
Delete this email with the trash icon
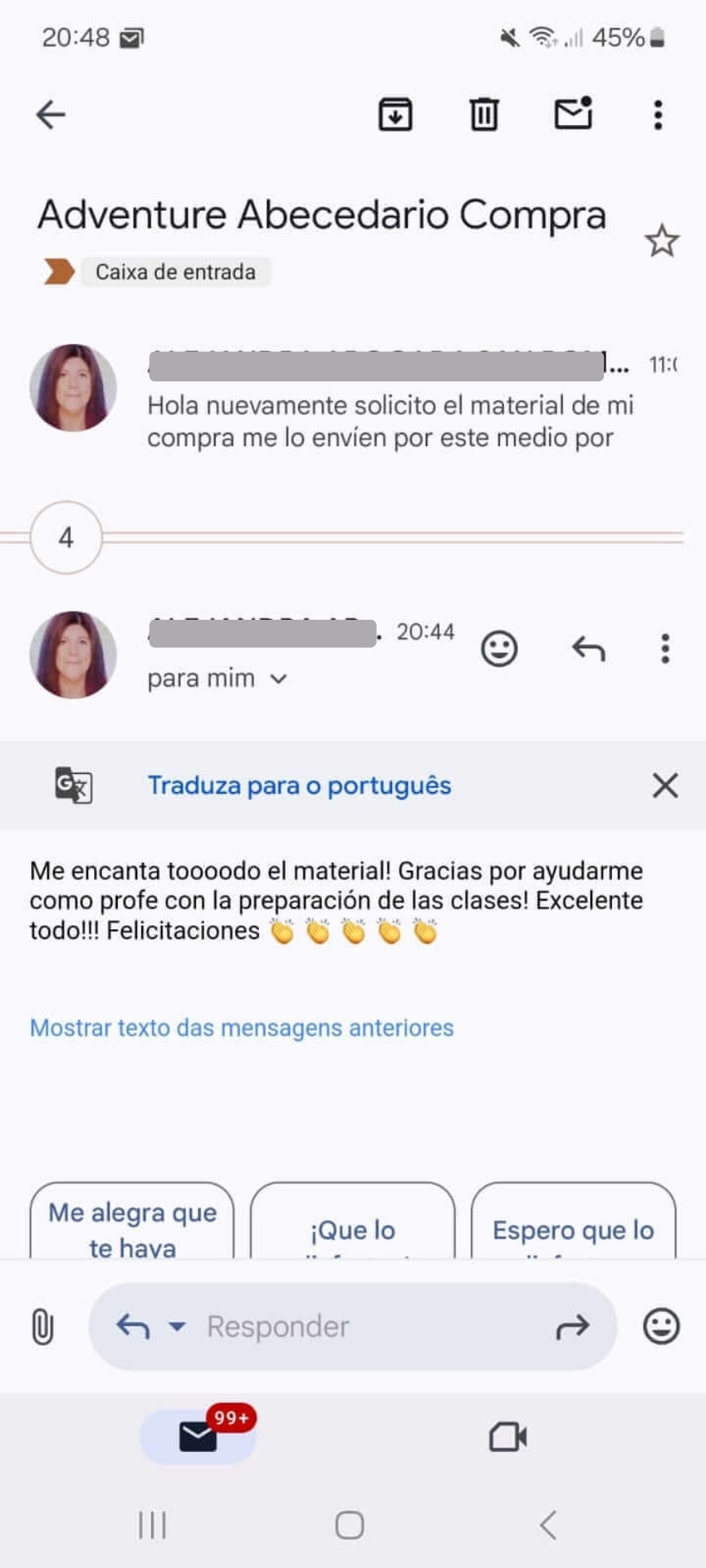coord(484,114)
